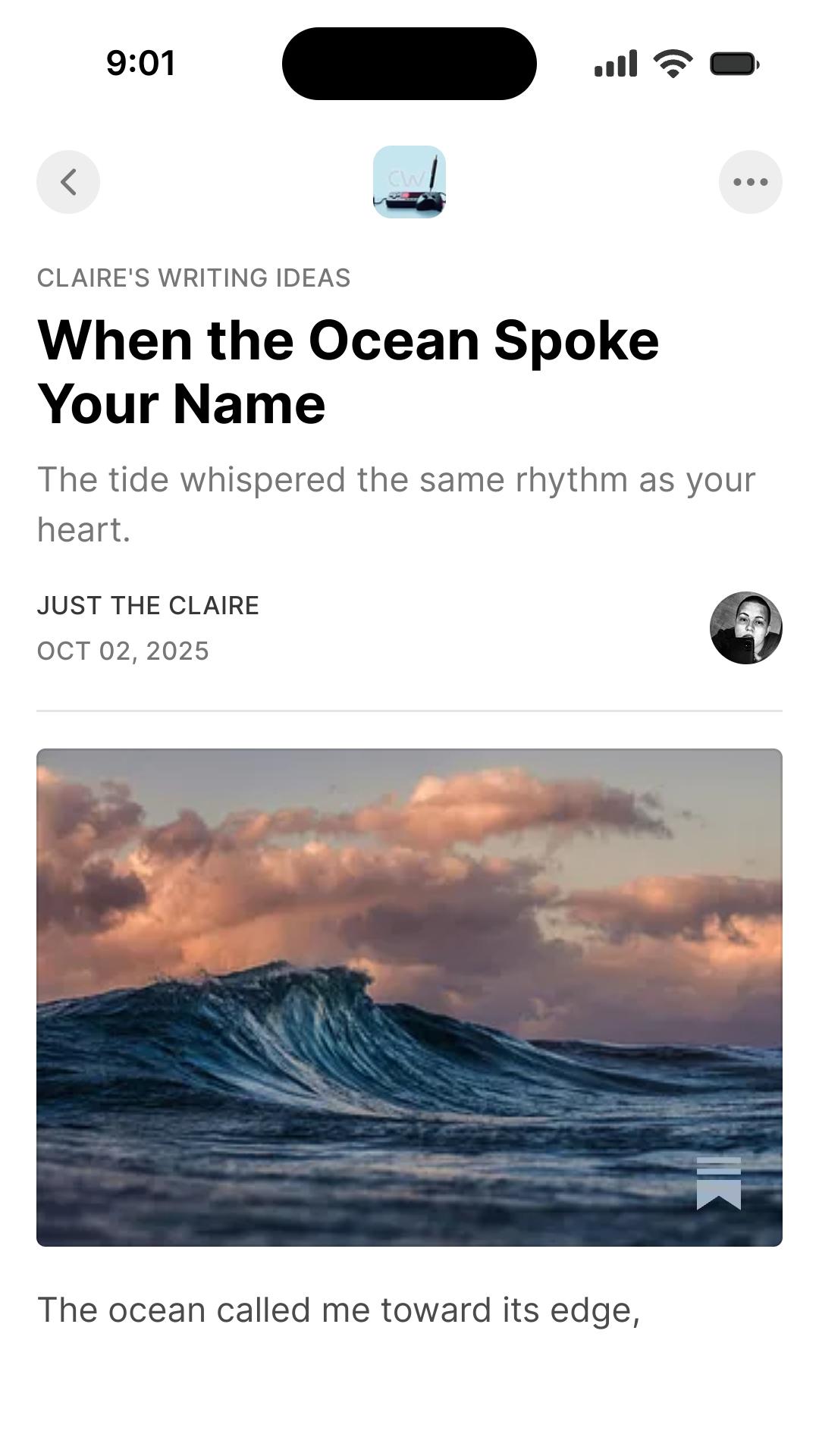Open Just the Claire's author avatar
Screen dimensions: 819x1456
point(745,628)
